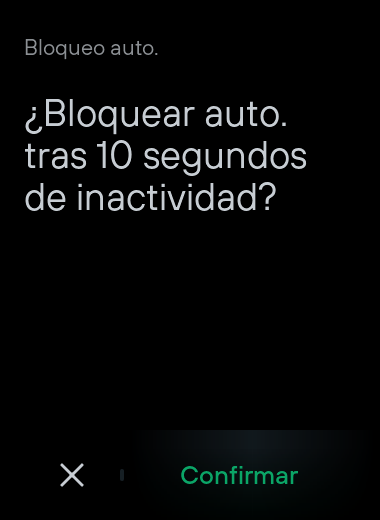Cancel with the X button
The width and height of the screenshot is (380, 520).
coord(72,475)
